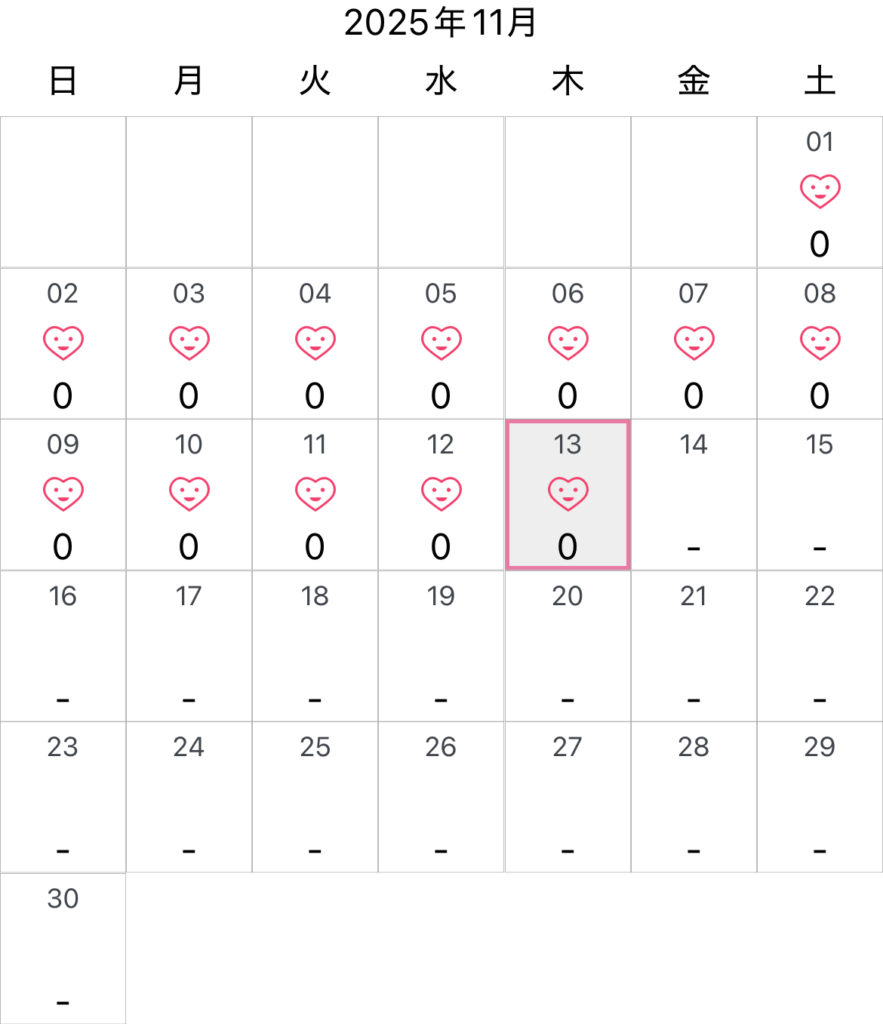
Task: Click the 0 count under November 7
Action: coord(693,396)
